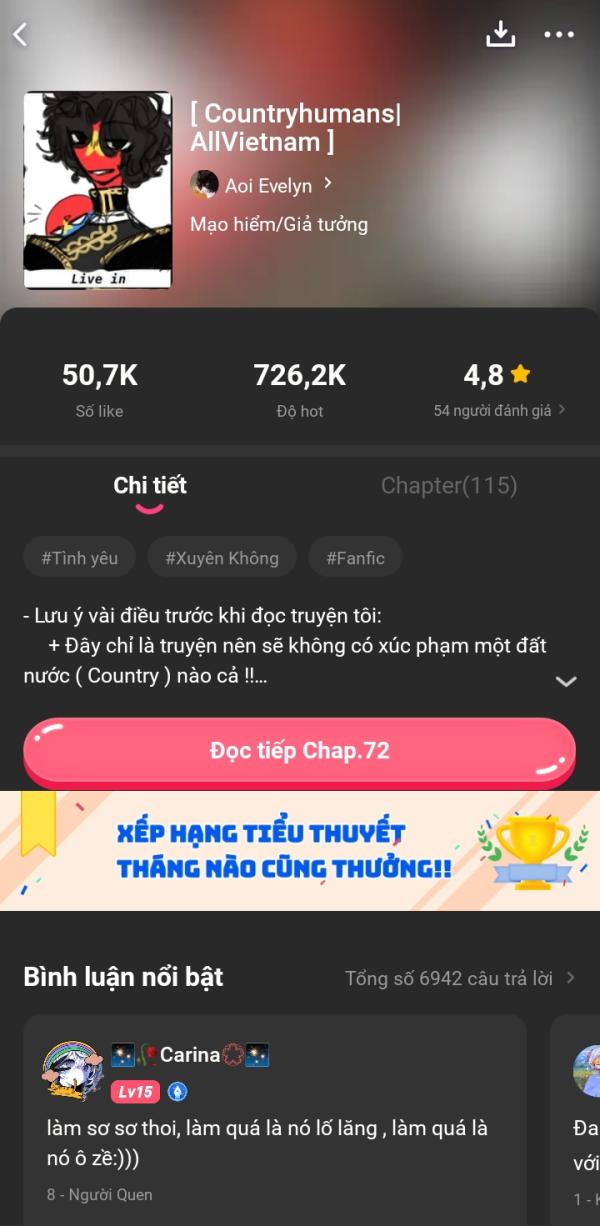Open the three-dot overflow menu
The width and height of the screenshot is (600, 1226).
click(559, 35)
